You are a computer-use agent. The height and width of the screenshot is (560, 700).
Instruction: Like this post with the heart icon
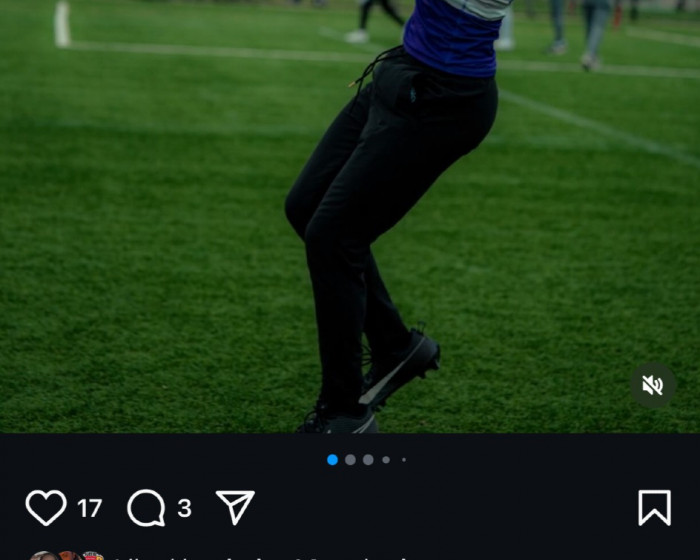[46, 508]
